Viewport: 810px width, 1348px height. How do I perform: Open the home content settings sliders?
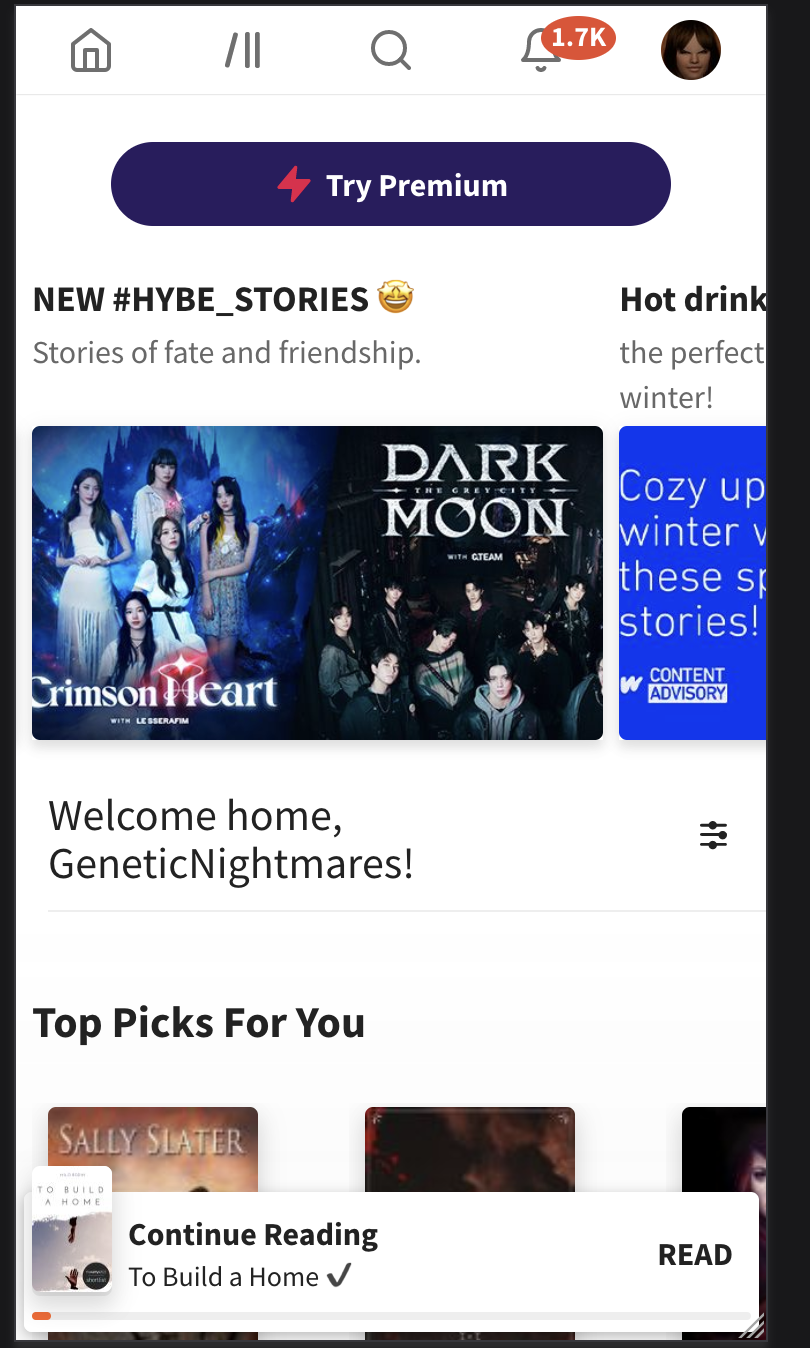point(713,835)
